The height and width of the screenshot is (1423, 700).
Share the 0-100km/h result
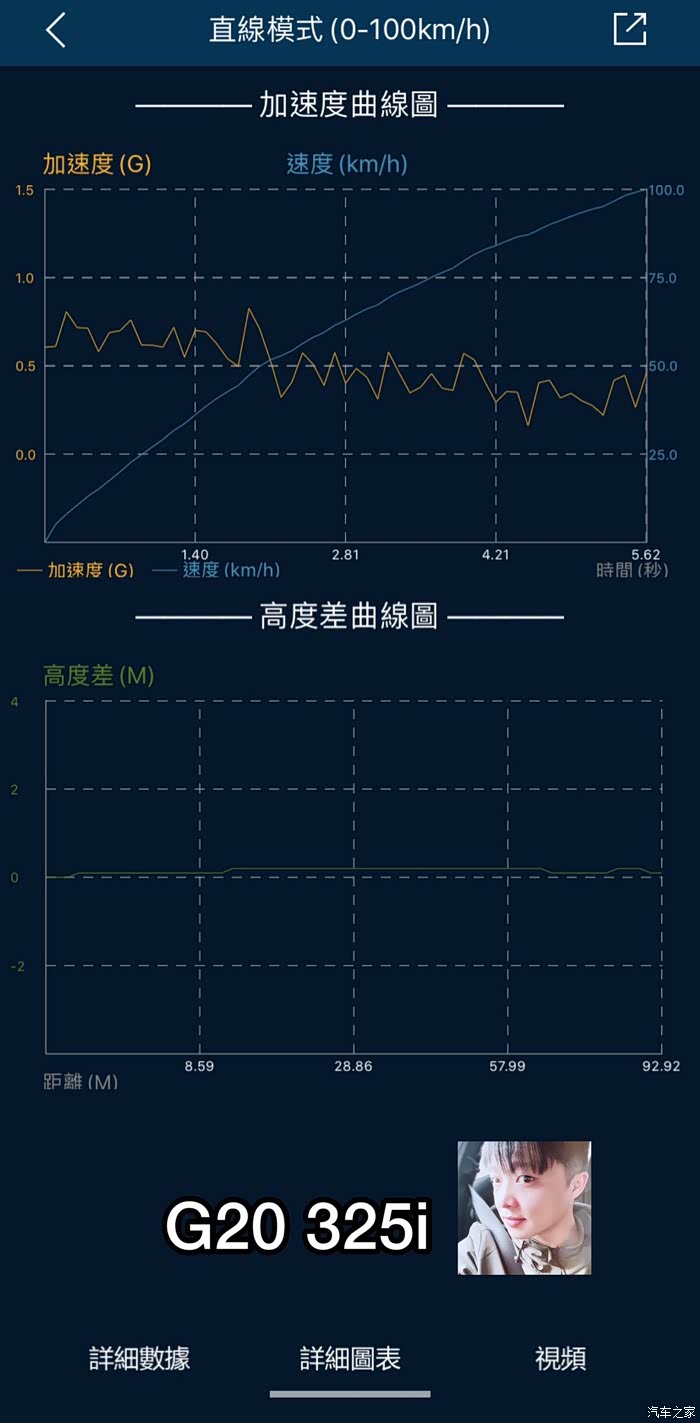point(630,29)
